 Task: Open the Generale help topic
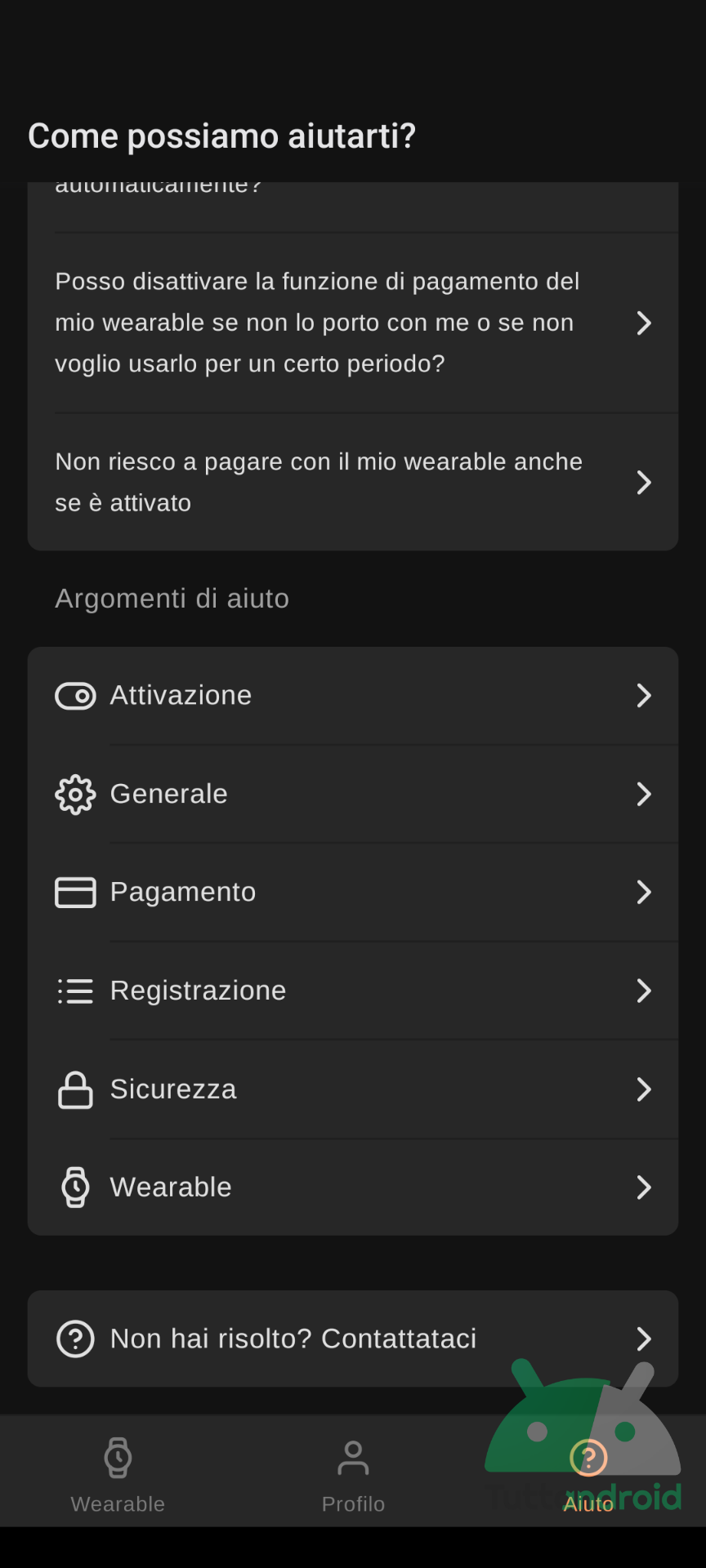point(353,794)
